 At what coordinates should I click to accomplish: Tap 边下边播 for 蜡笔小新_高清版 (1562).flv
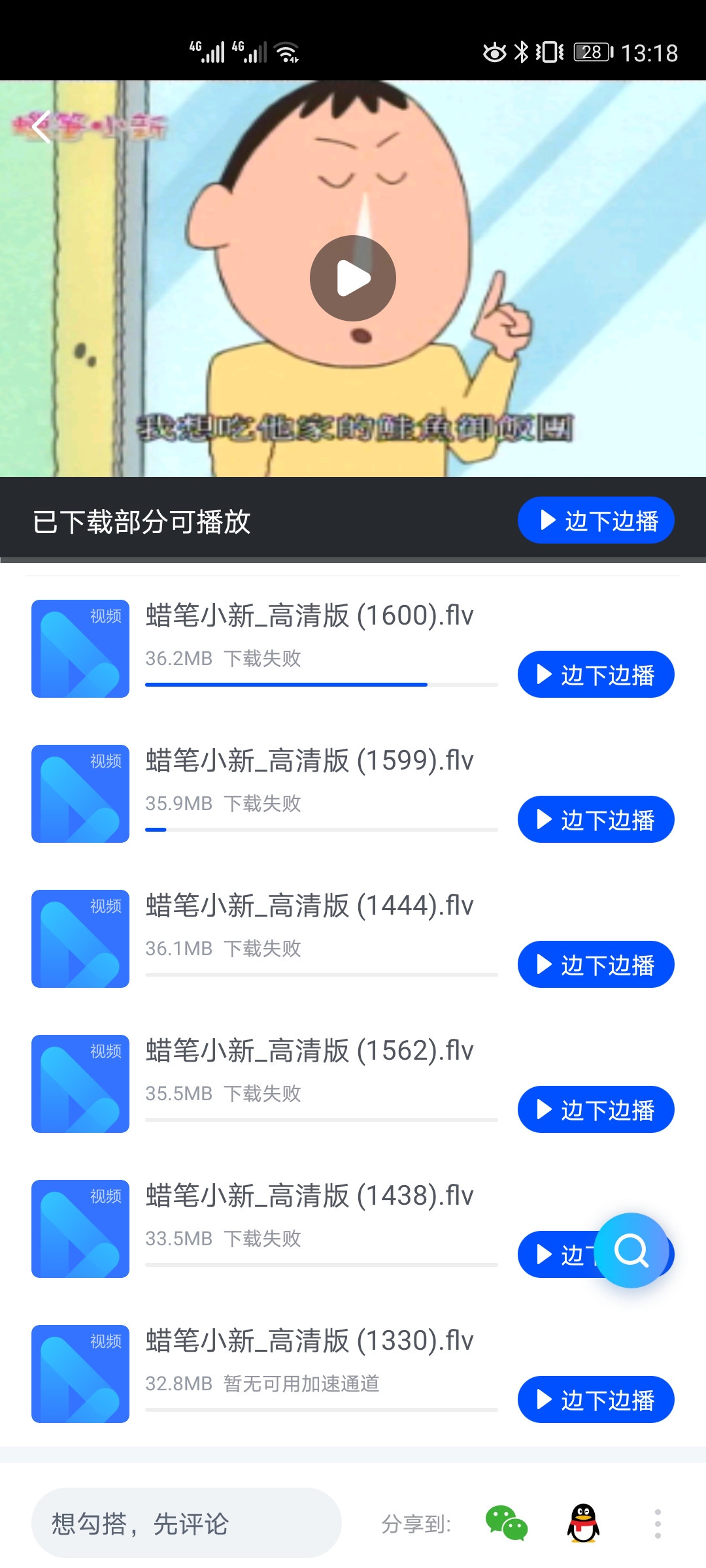tap(596, 1109)
